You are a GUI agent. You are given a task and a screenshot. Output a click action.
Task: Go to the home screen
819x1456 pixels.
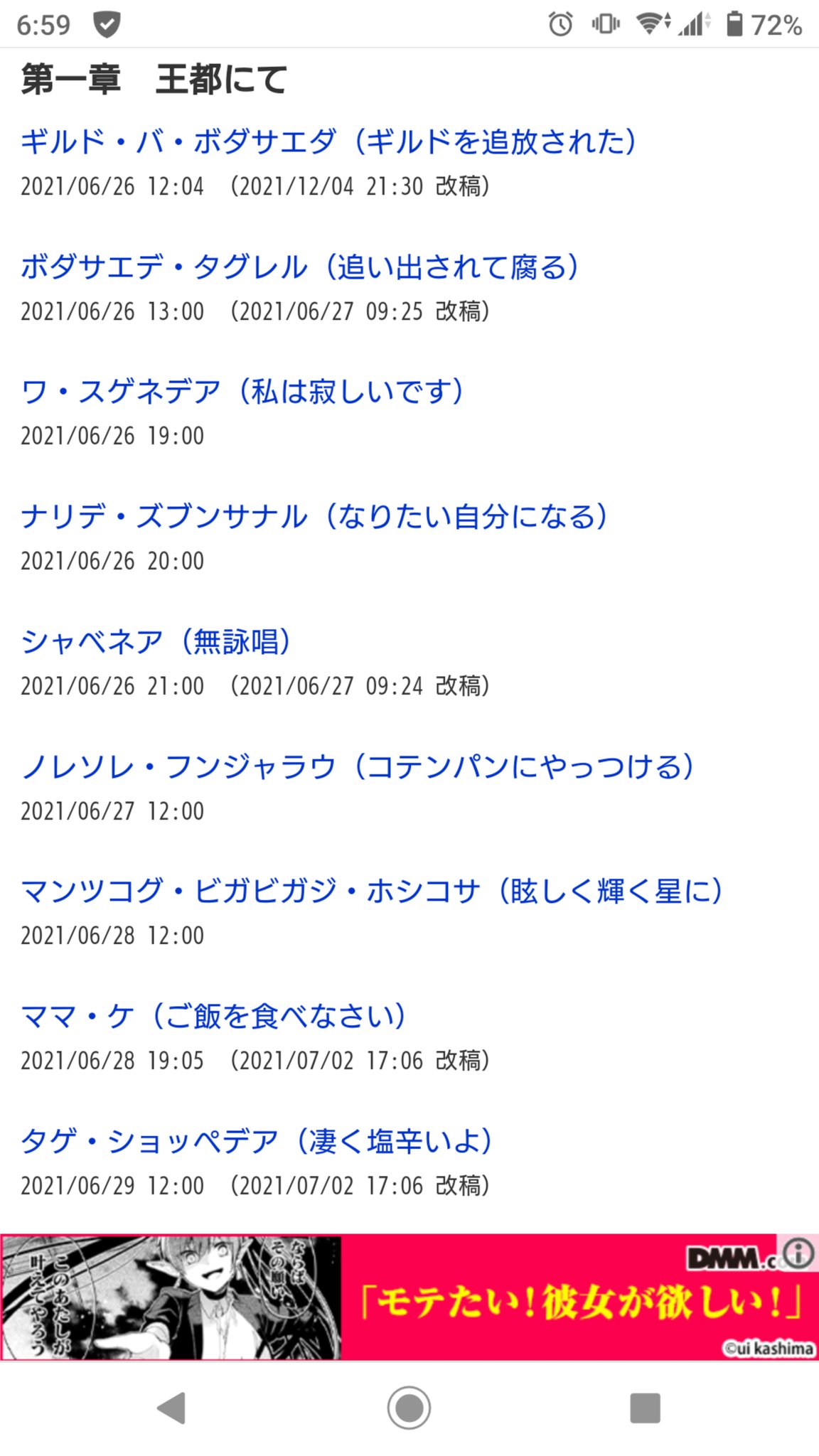[x=409, y=1408]
